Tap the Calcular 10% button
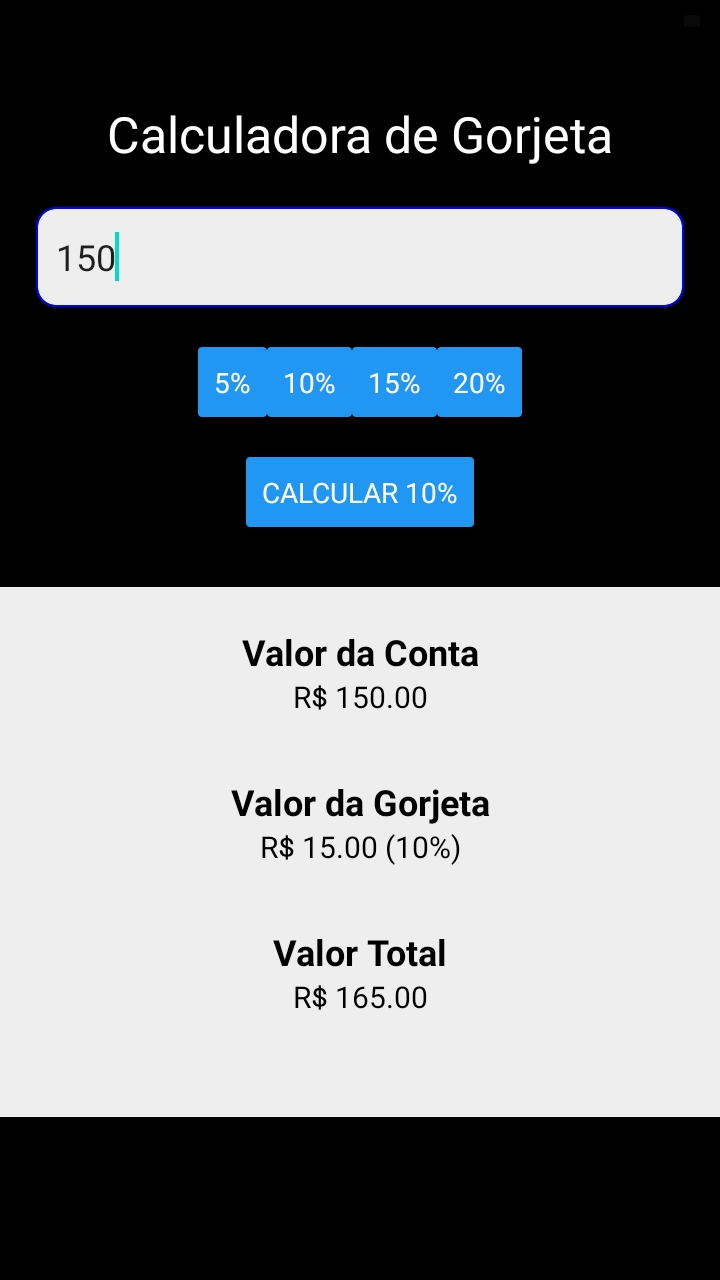This screenshot has width=720, height=1280. [x=360, y=492]
